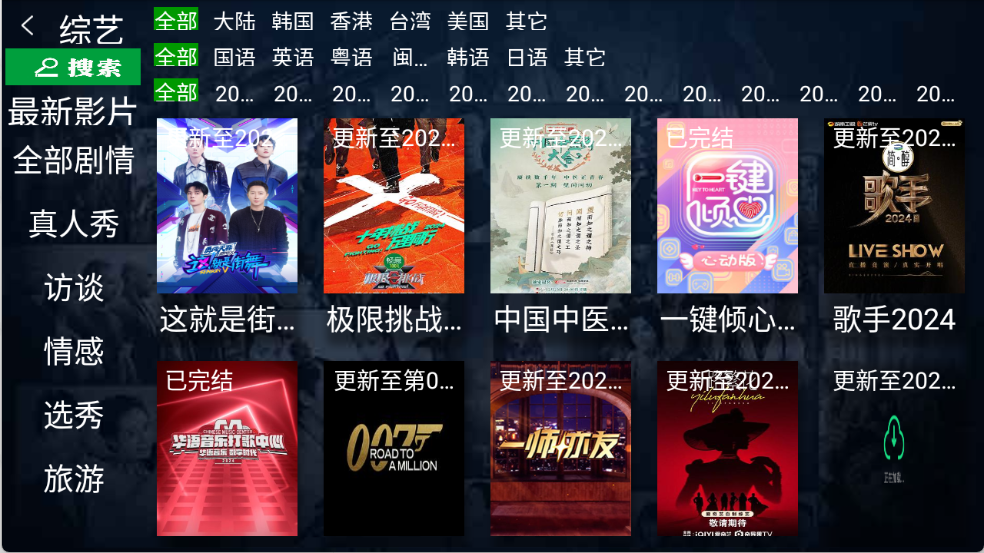Choose the 香港 region filter
Screen dimensions: 984x553
point(351,20)
